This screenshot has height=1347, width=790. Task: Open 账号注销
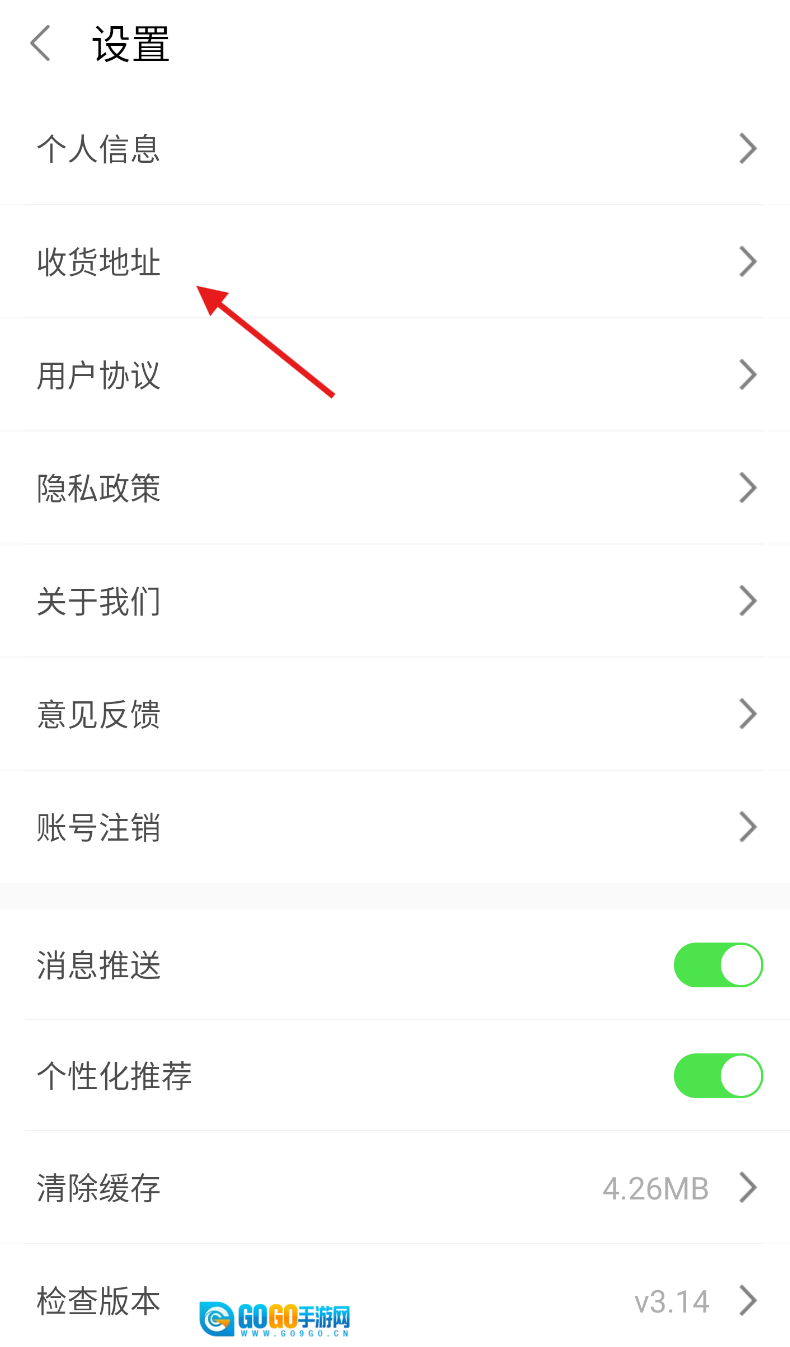(395, 827)
